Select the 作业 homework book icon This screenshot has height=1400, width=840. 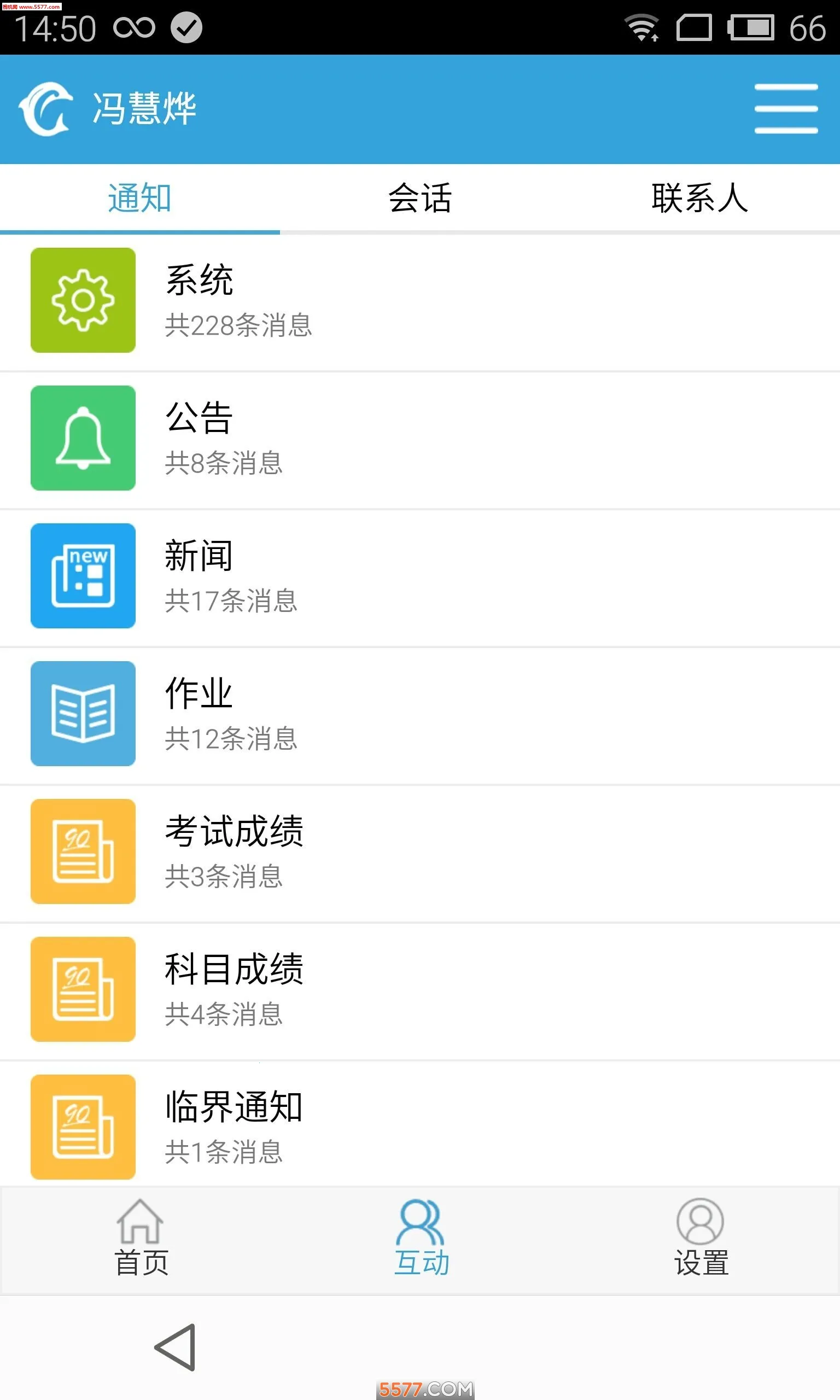[x=83, y=715]
